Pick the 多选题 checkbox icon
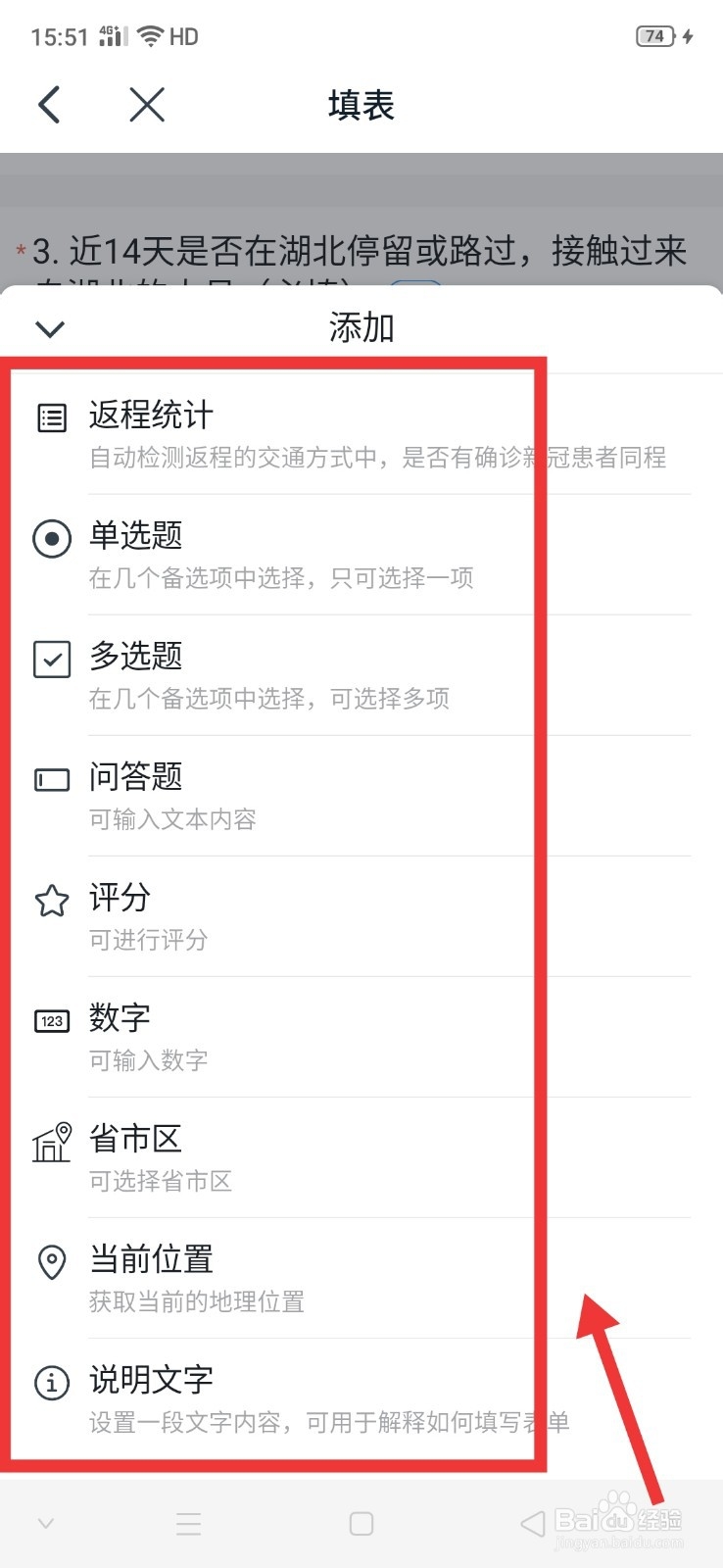The width and height of the screenshot is (723, 1568). pos(51,658)
